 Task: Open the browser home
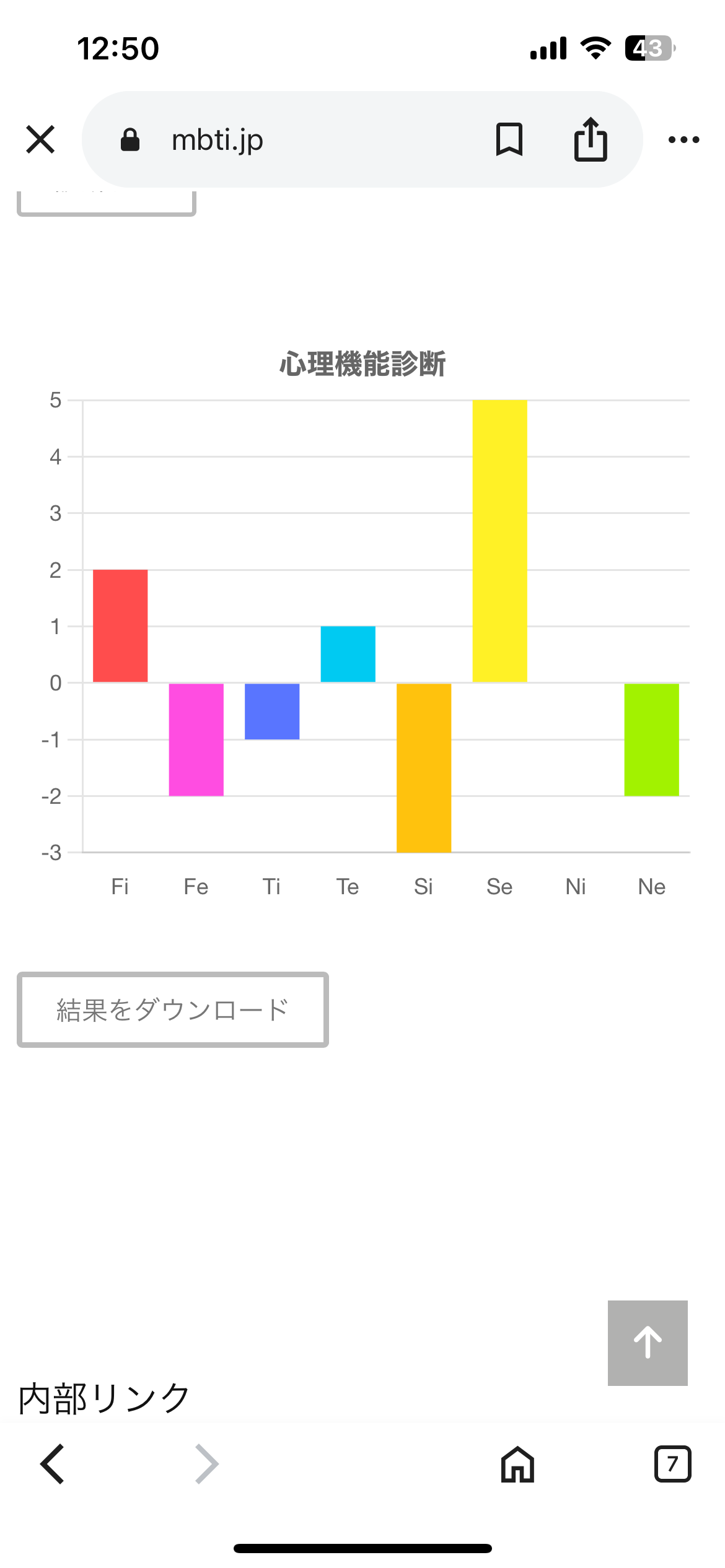tap(517, 1464)
